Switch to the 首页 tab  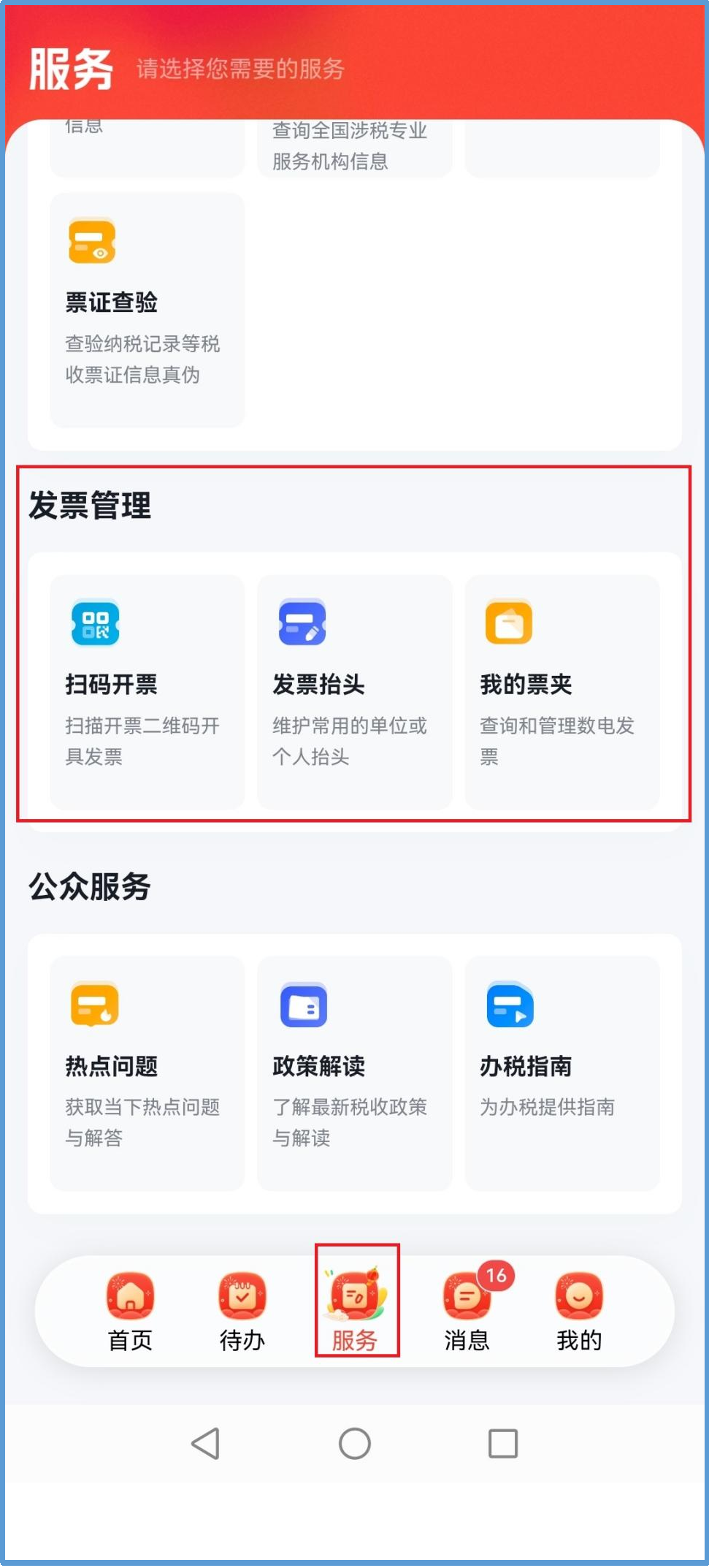(x=130, y=1312)
